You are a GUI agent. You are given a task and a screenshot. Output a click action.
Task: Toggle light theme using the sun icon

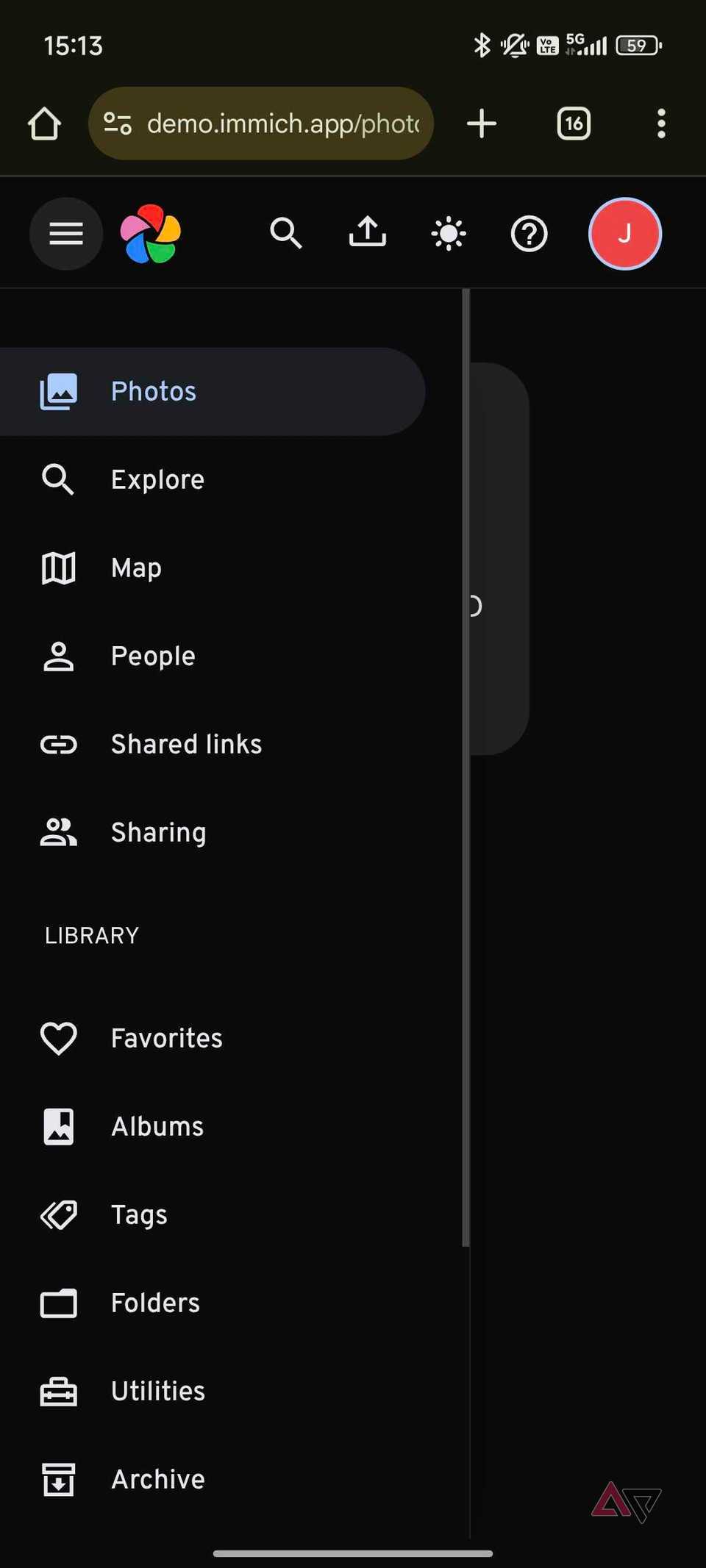[x=448, y=233]
